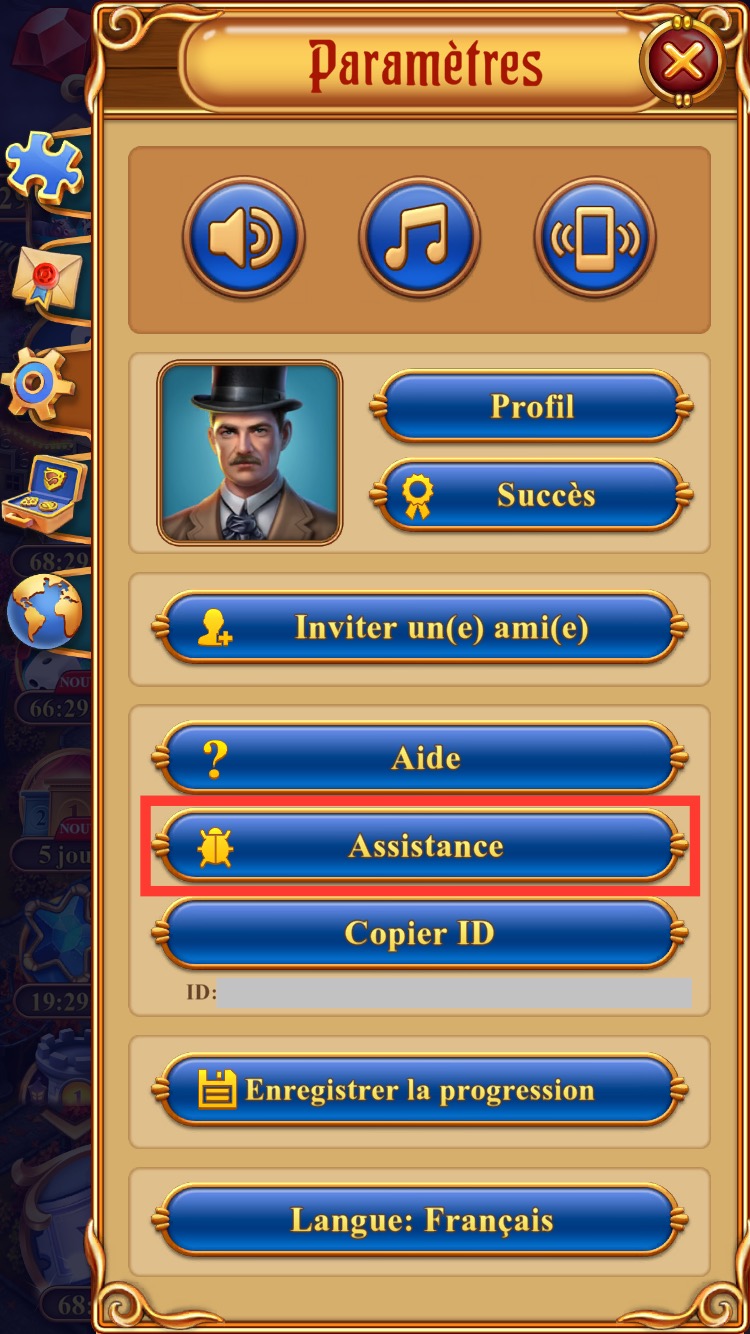Invite a friend with Inviter un(e) ami(e)
The width and height of the screenshot is (750, 1334).
coord(419,628)
